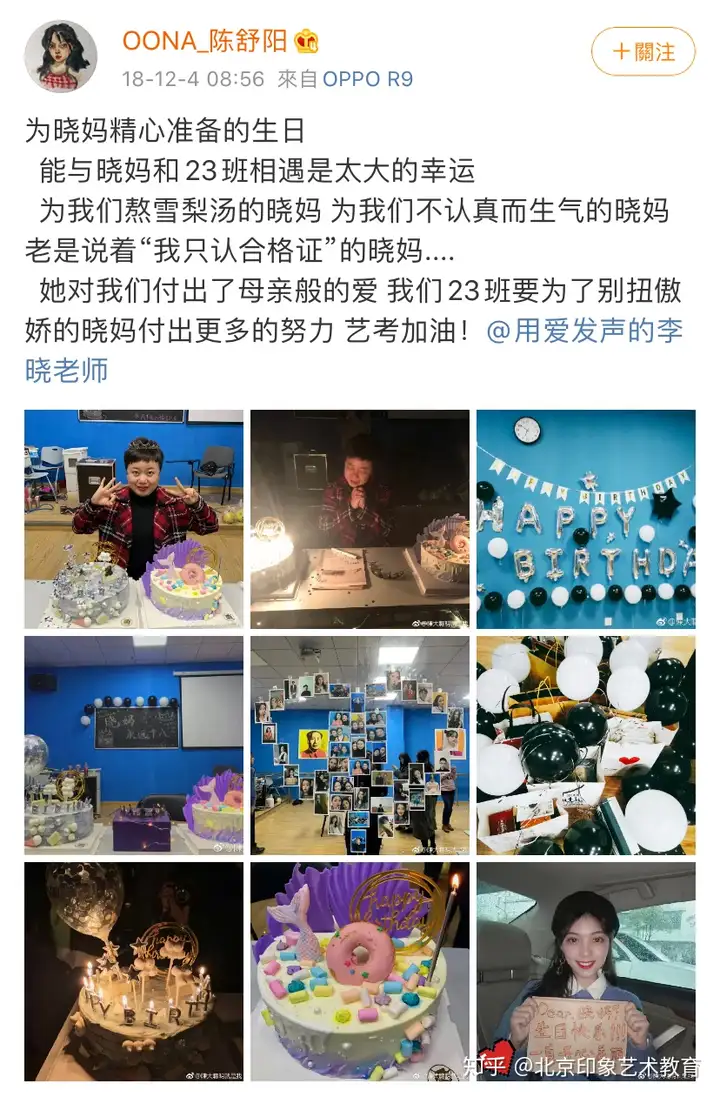This screenshot has width=720, height=1097.
Task: Open the mermaid tail donut cake photo
Action: click(x=360, y=971)
